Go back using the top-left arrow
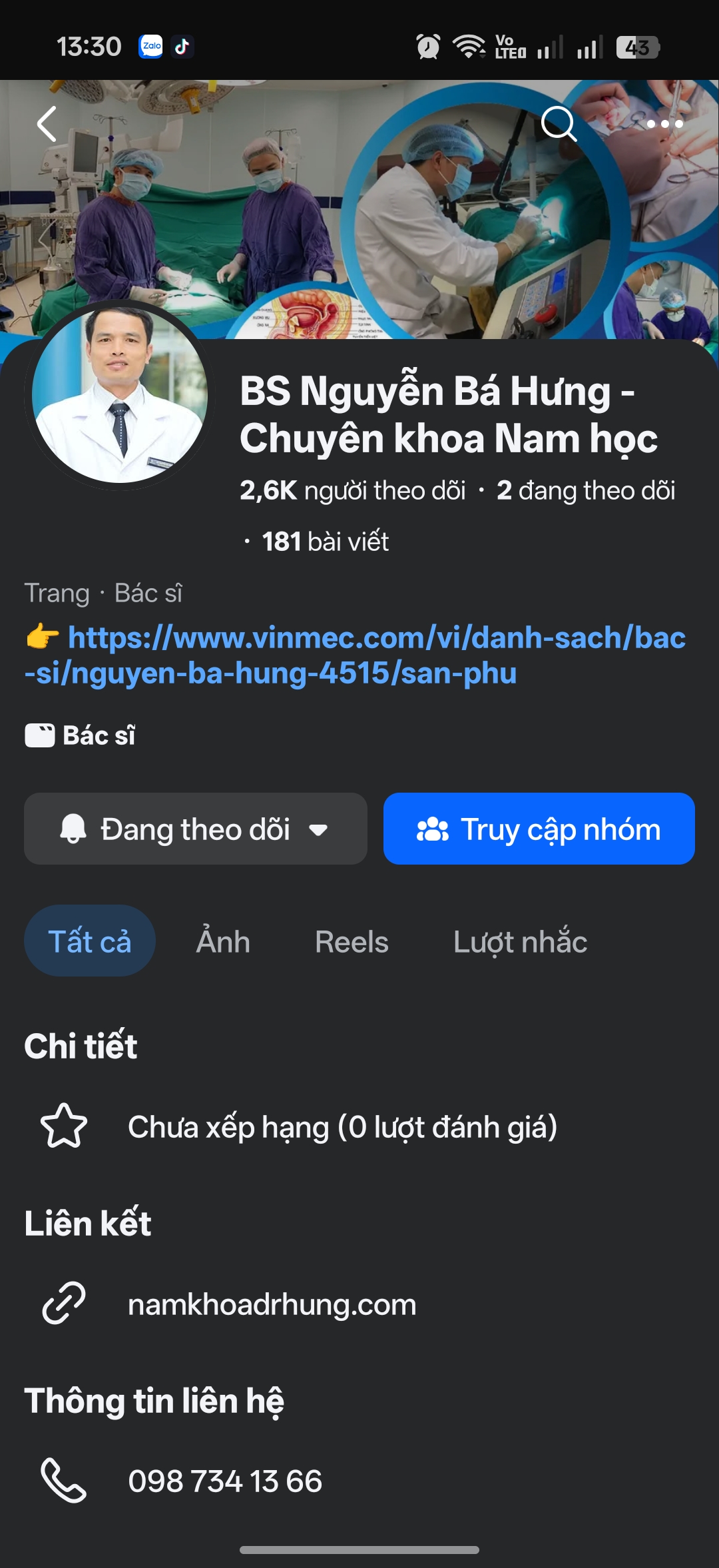This screenshot has height=1568, width=719. [x=47, y=124]
